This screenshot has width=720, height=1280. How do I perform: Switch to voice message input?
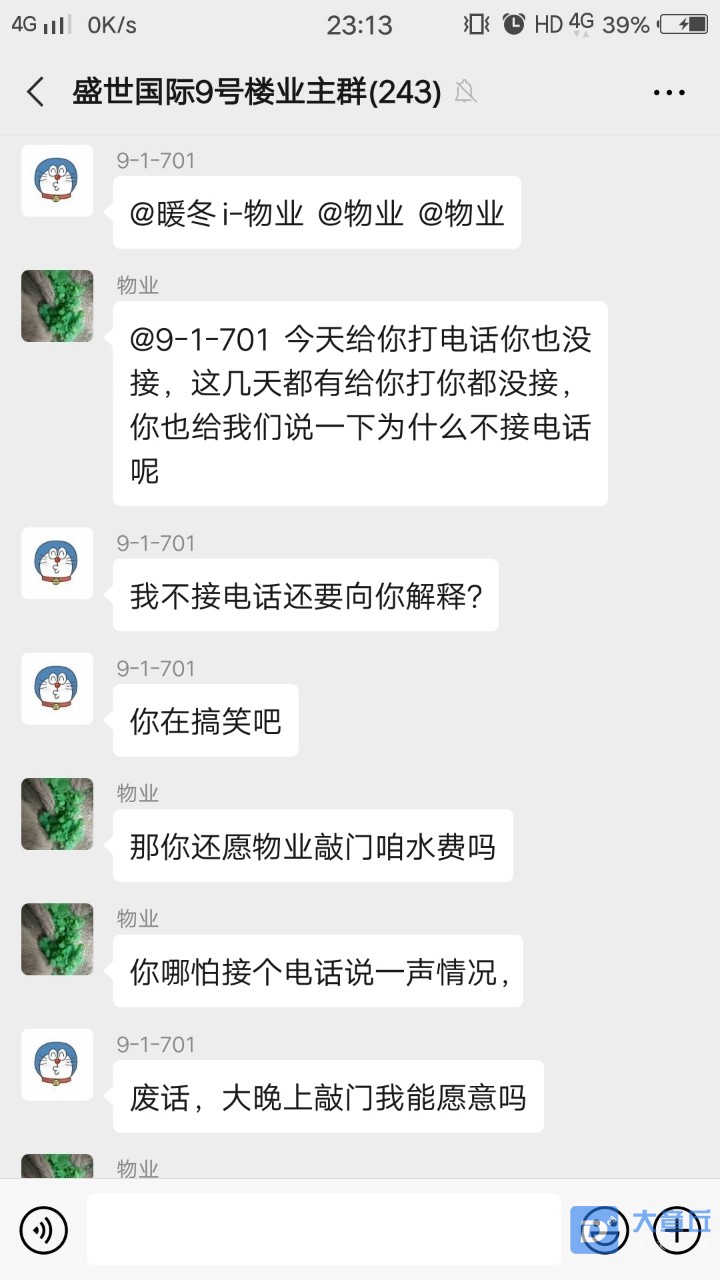click(43, 1230)
